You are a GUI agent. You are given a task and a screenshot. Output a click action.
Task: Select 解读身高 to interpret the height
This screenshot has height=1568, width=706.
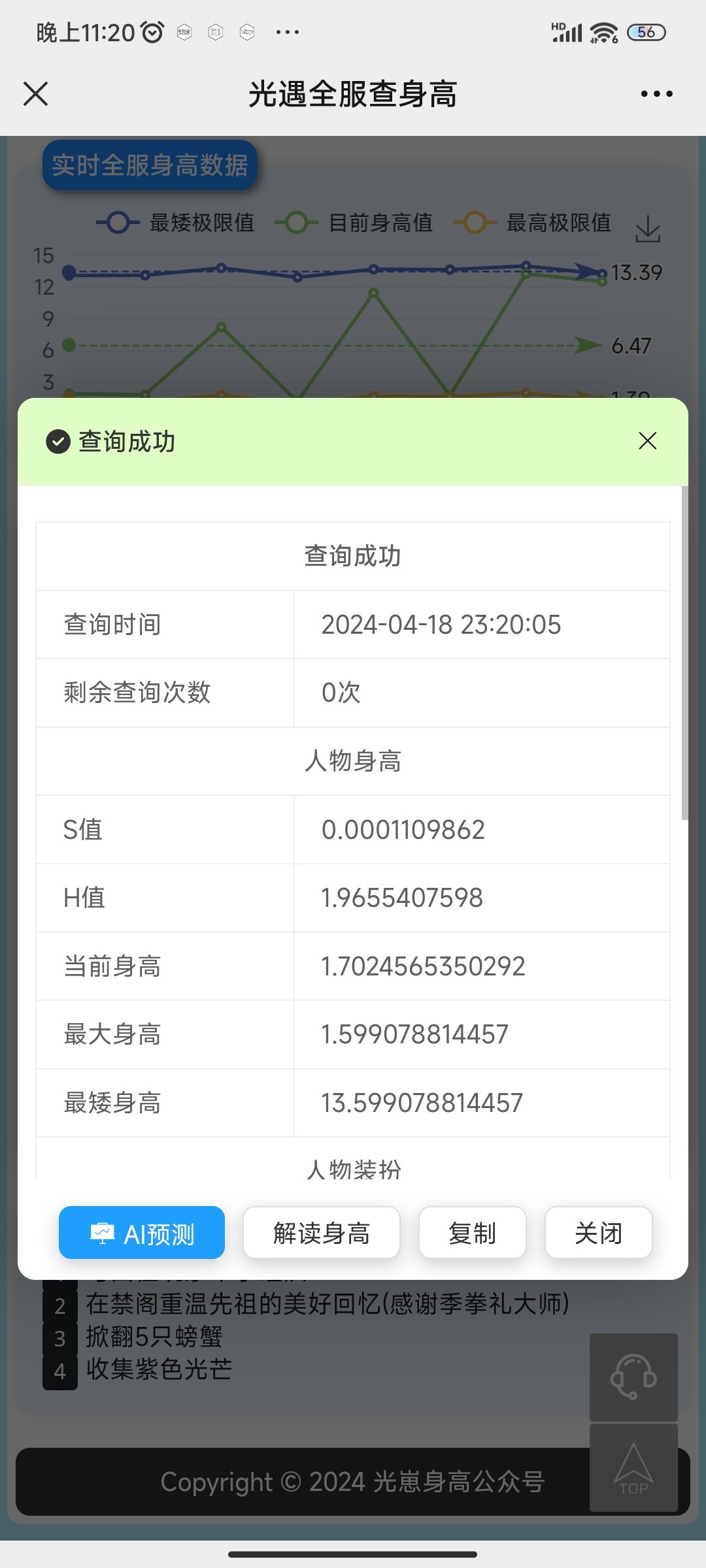point(322,1233)
